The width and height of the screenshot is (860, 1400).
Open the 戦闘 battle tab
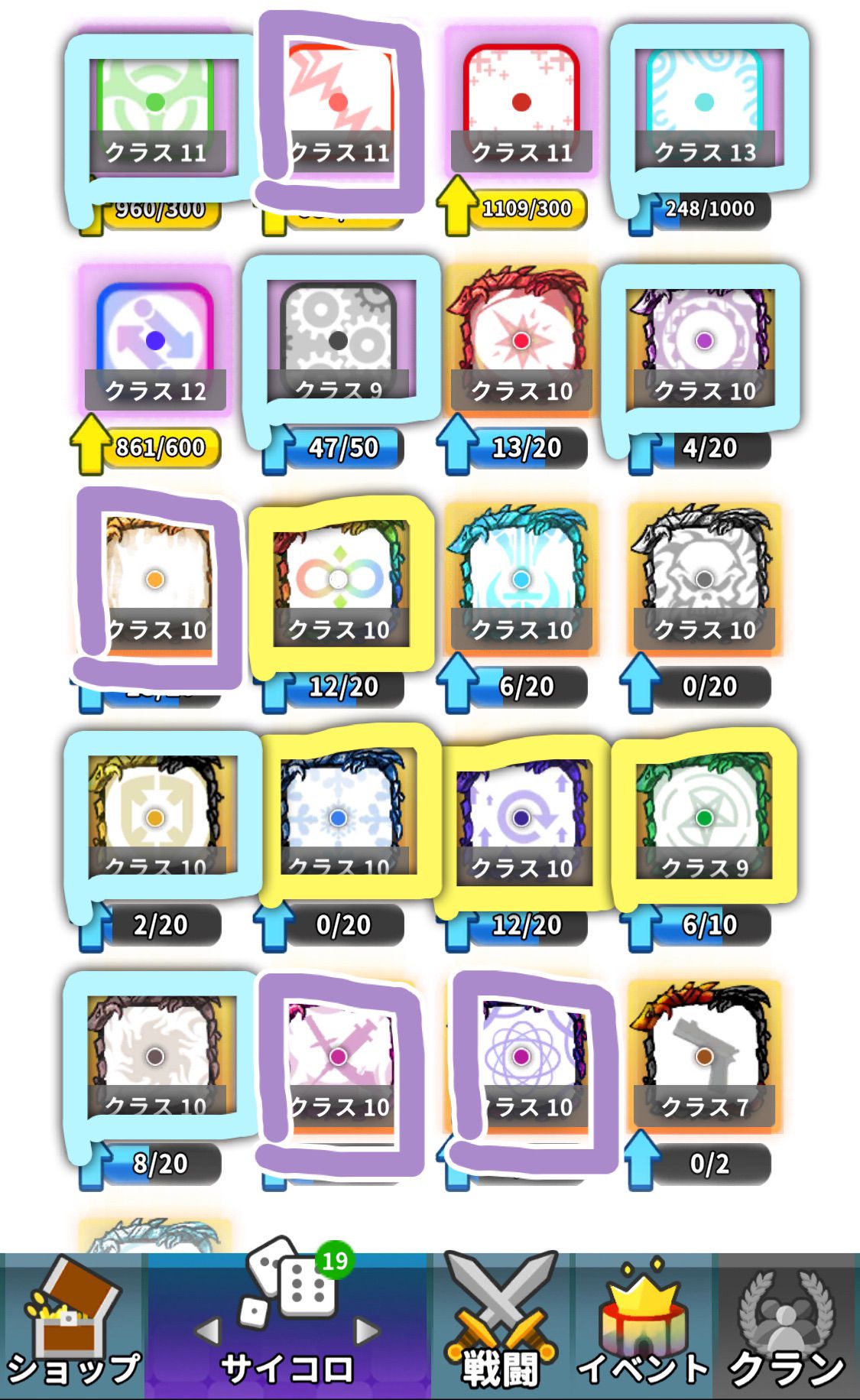[501, 1327]
